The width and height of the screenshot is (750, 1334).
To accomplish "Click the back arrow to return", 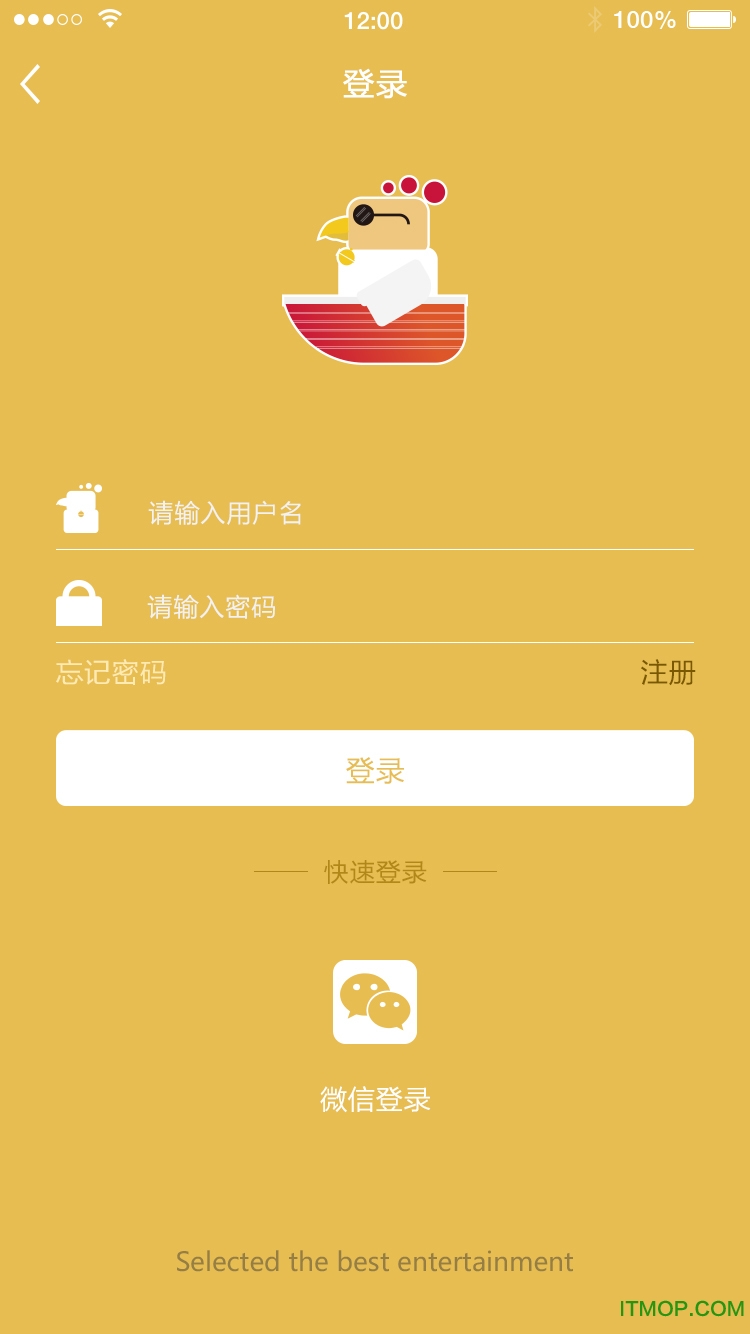I will [30, 84].
